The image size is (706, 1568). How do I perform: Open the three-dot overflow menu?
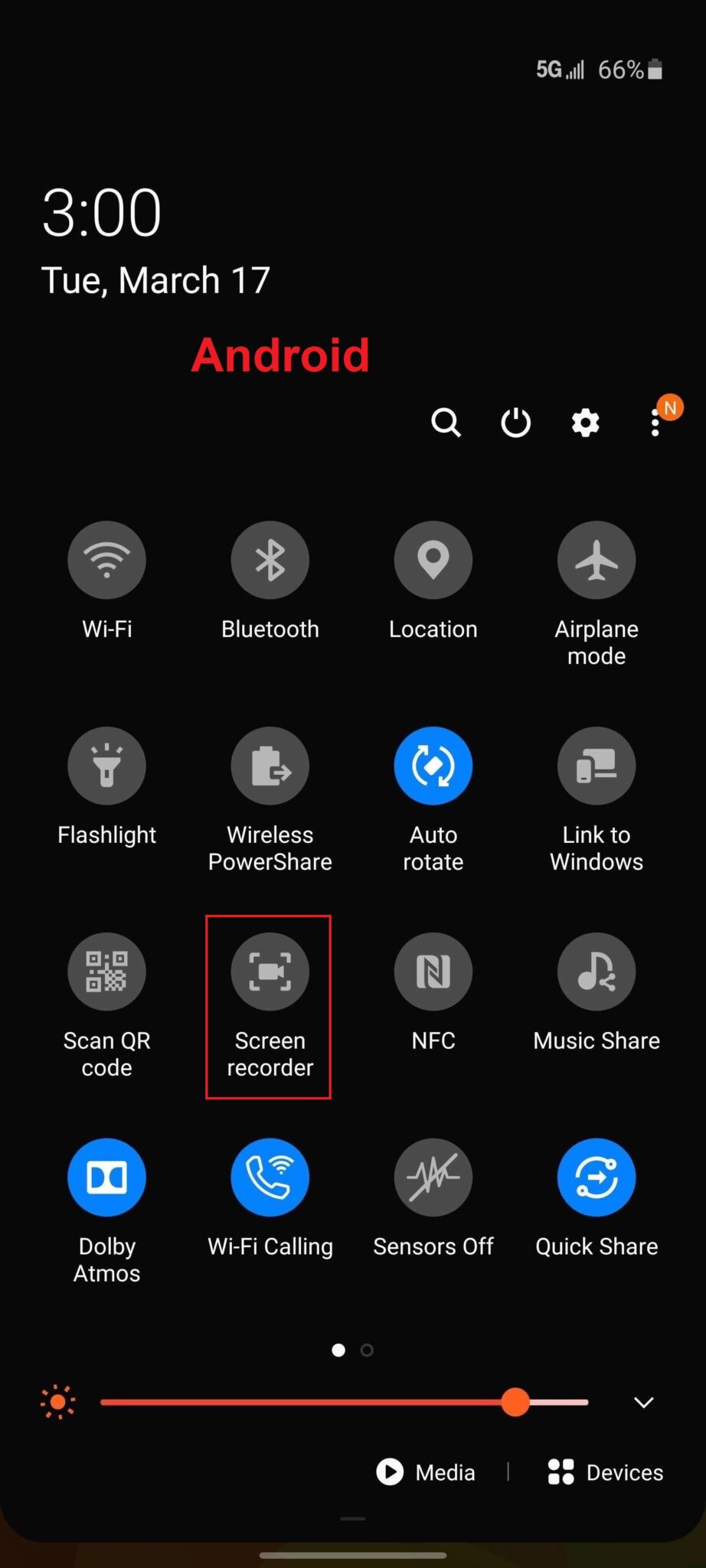click(x=655, y=422)
